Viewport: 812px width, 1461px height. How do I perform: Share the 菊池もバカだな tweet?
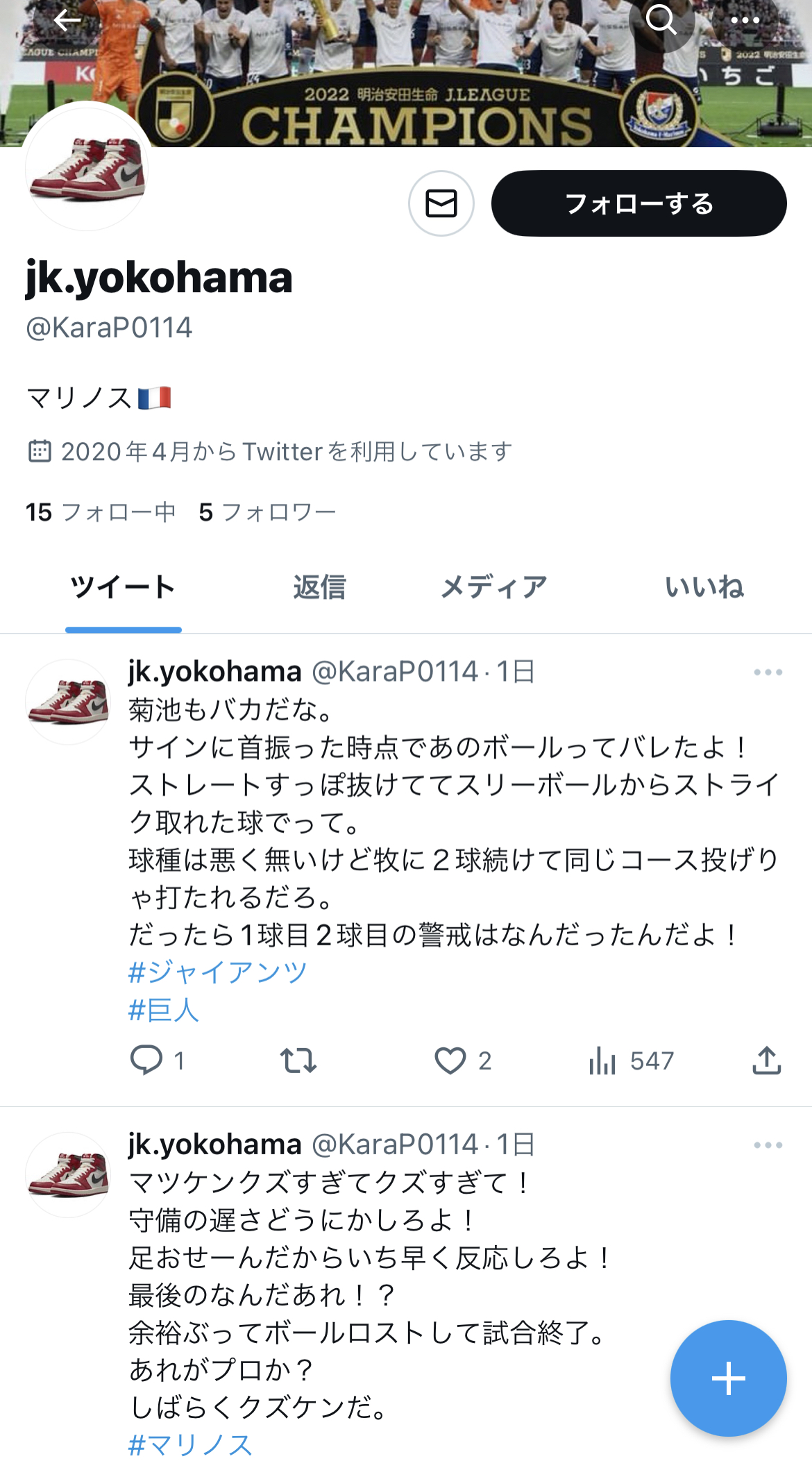(766, 1061)
